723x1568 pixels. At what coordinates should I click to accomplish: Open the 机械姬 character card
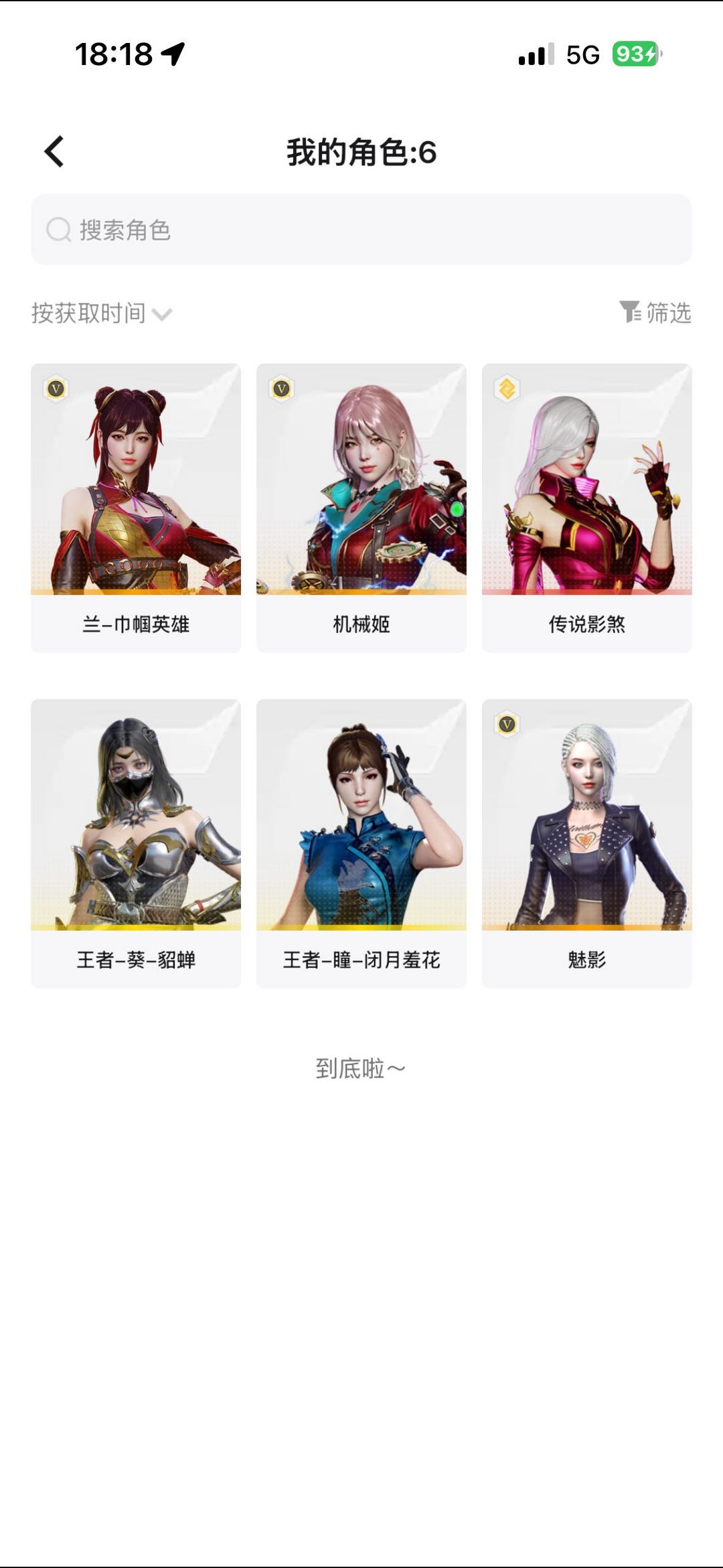pyautogui.click(x=361, y=506)
